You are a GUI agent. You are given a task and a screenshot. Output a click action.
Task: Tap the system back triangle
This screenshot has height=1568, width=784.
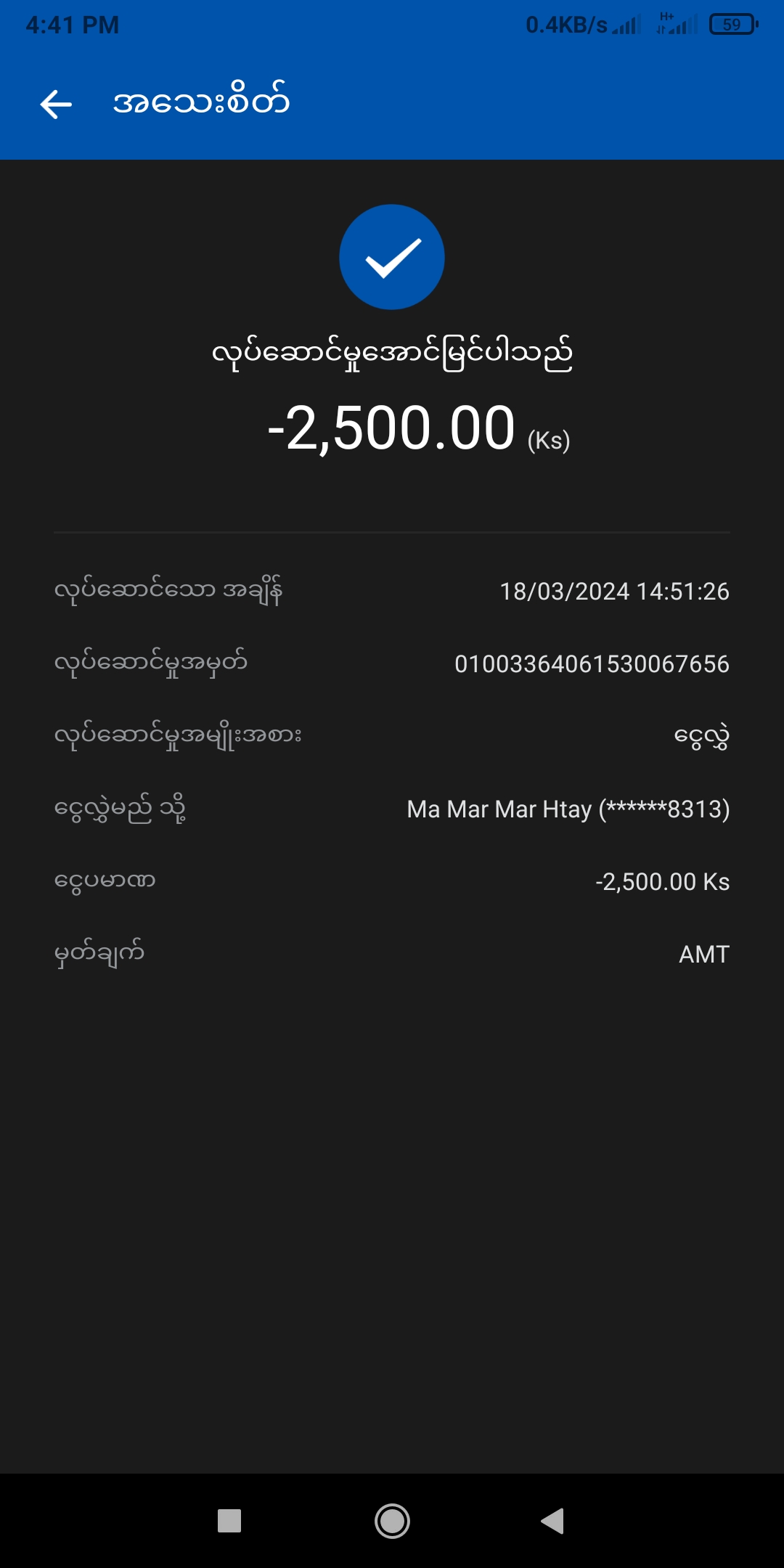(552, 1521)
